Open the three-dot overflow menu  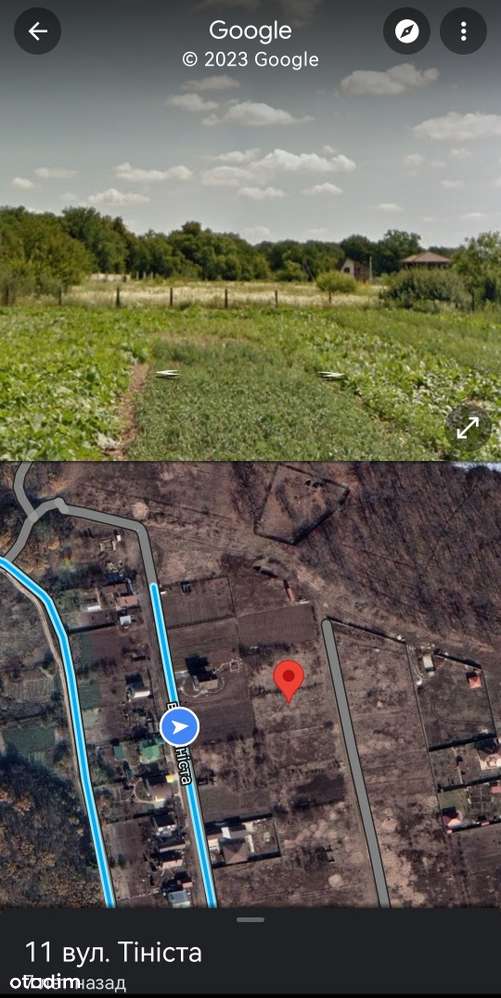click(463, 31)
